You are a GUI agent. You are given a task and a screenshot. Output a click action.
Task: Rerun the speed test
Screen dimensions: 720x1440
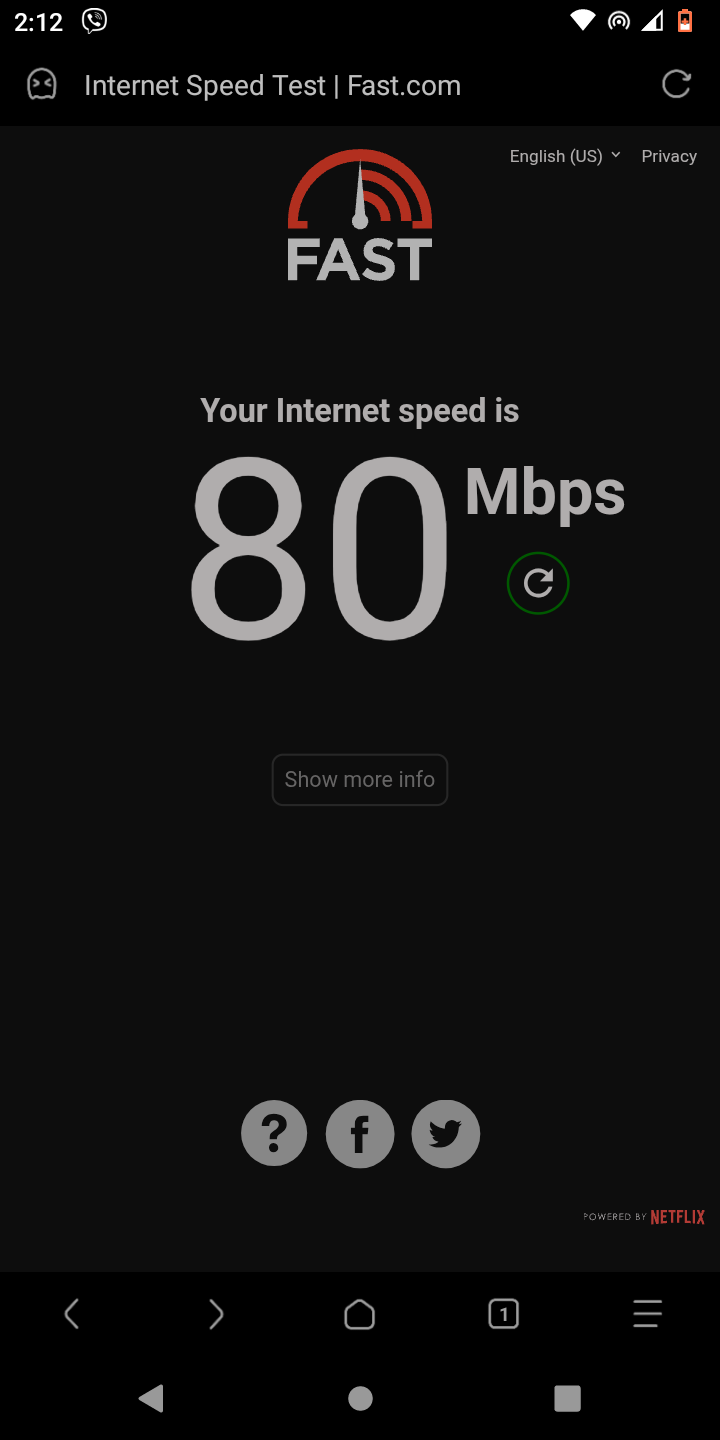(538, 583)
